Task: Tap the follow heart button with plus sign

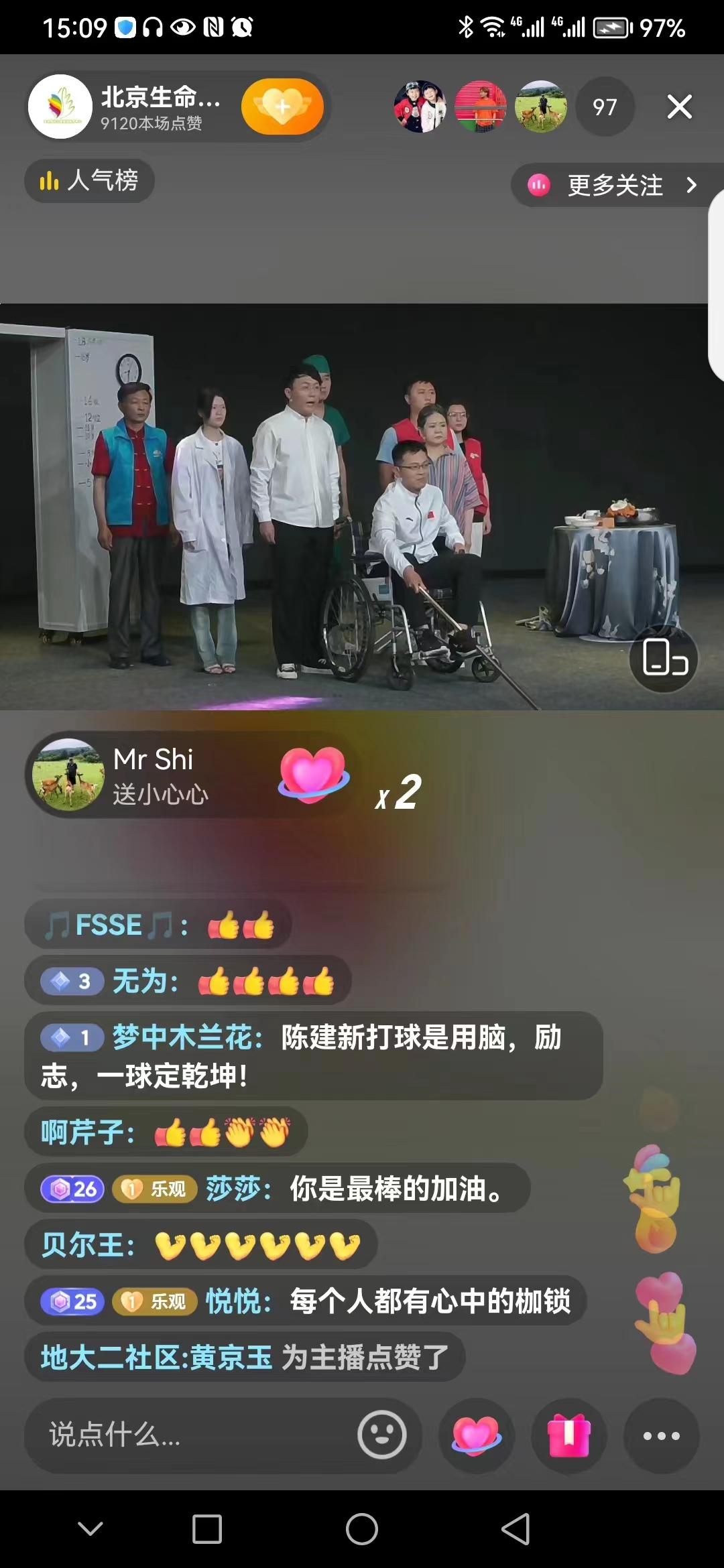Action: click(283, 107)
